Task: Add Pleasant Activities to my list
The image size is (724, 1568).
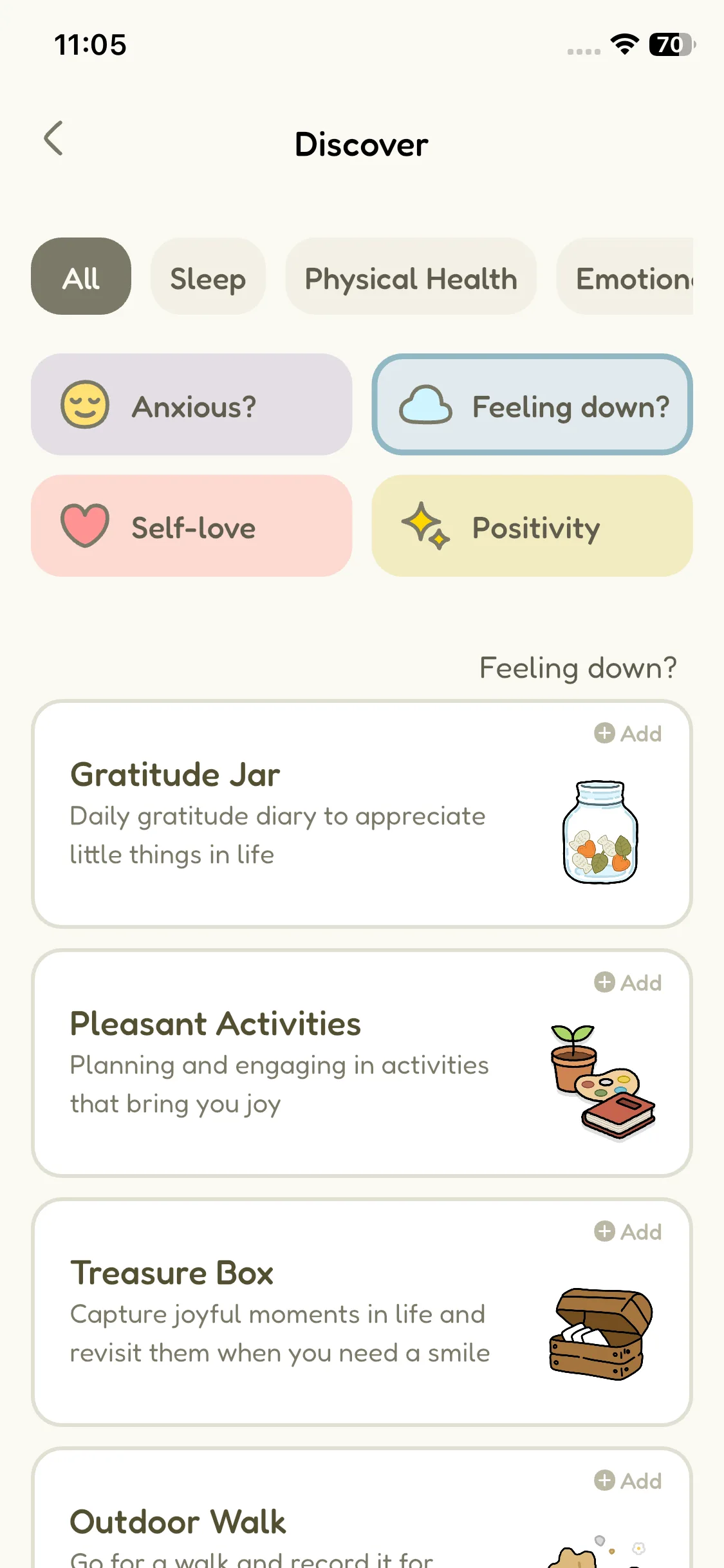Action: coord(628,982)
